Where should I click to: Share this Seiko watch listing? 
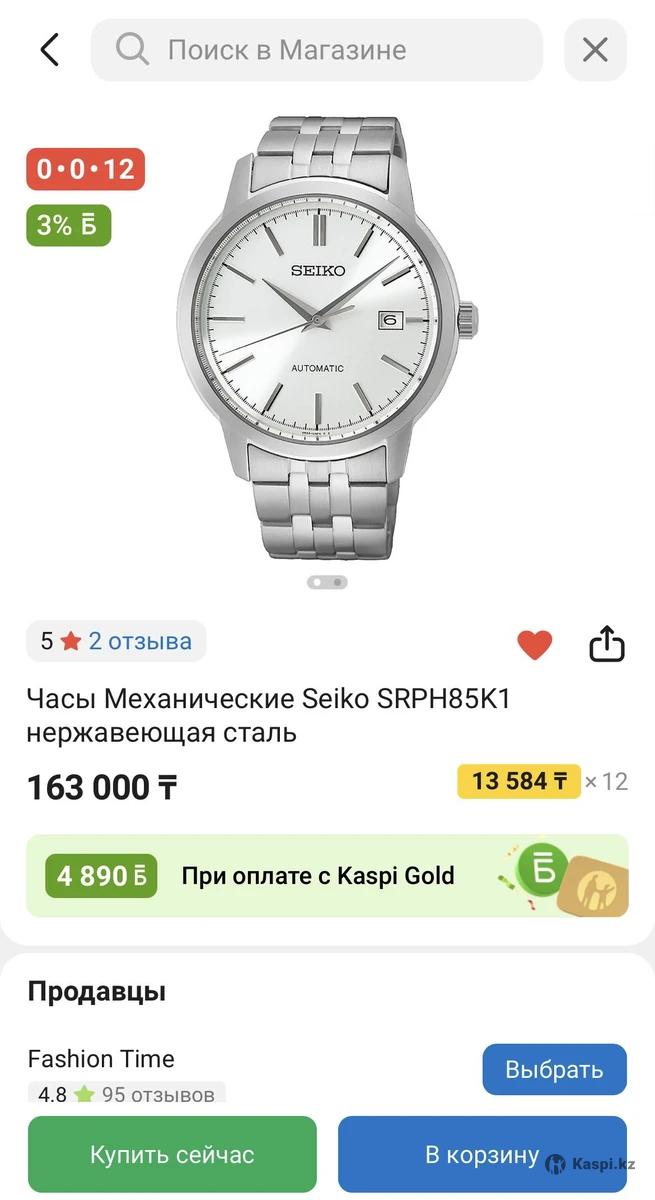click(x=606, y=645)
